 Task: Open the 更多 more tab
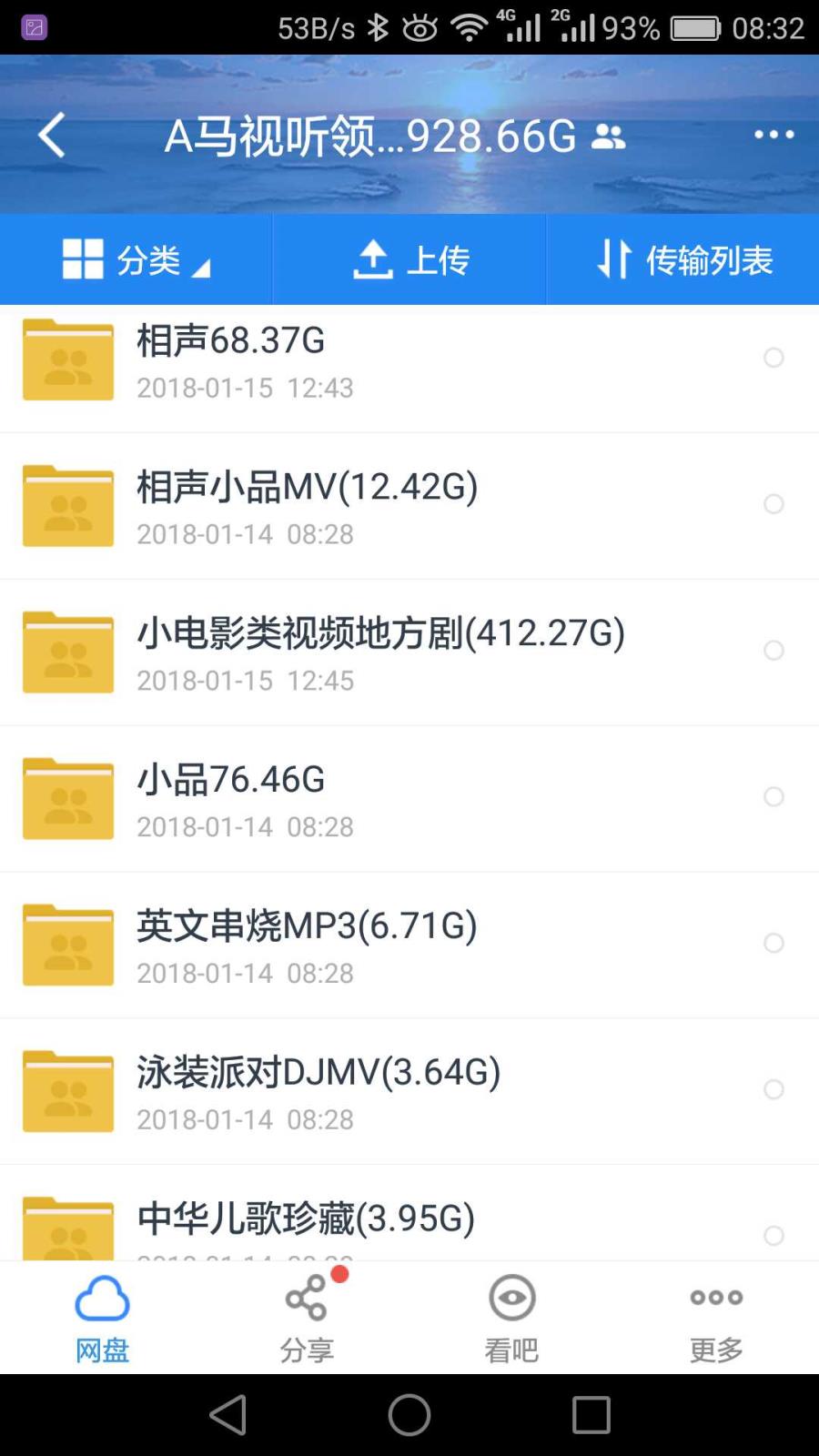pos(716,1318)
